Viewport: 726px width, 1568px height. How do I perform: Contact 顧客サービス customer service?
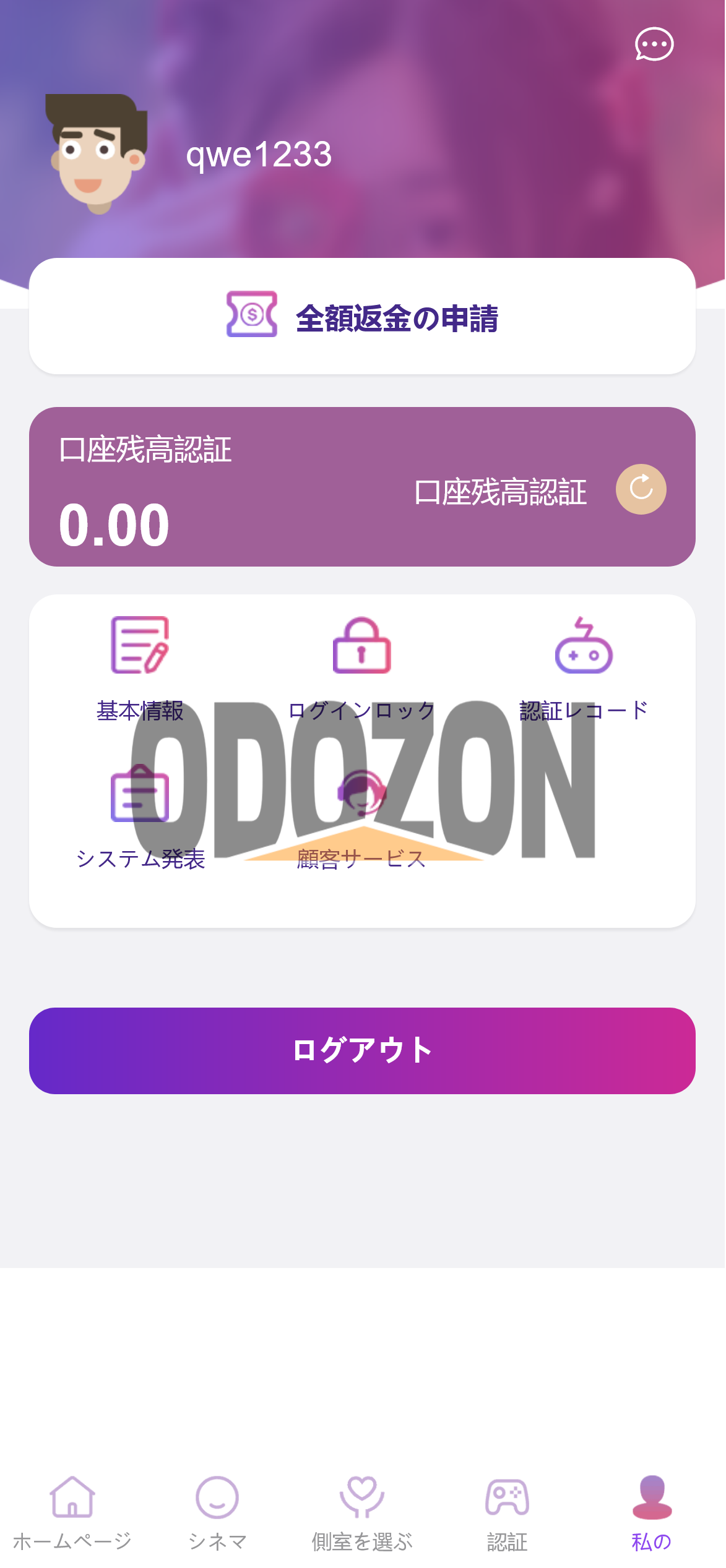362,816
